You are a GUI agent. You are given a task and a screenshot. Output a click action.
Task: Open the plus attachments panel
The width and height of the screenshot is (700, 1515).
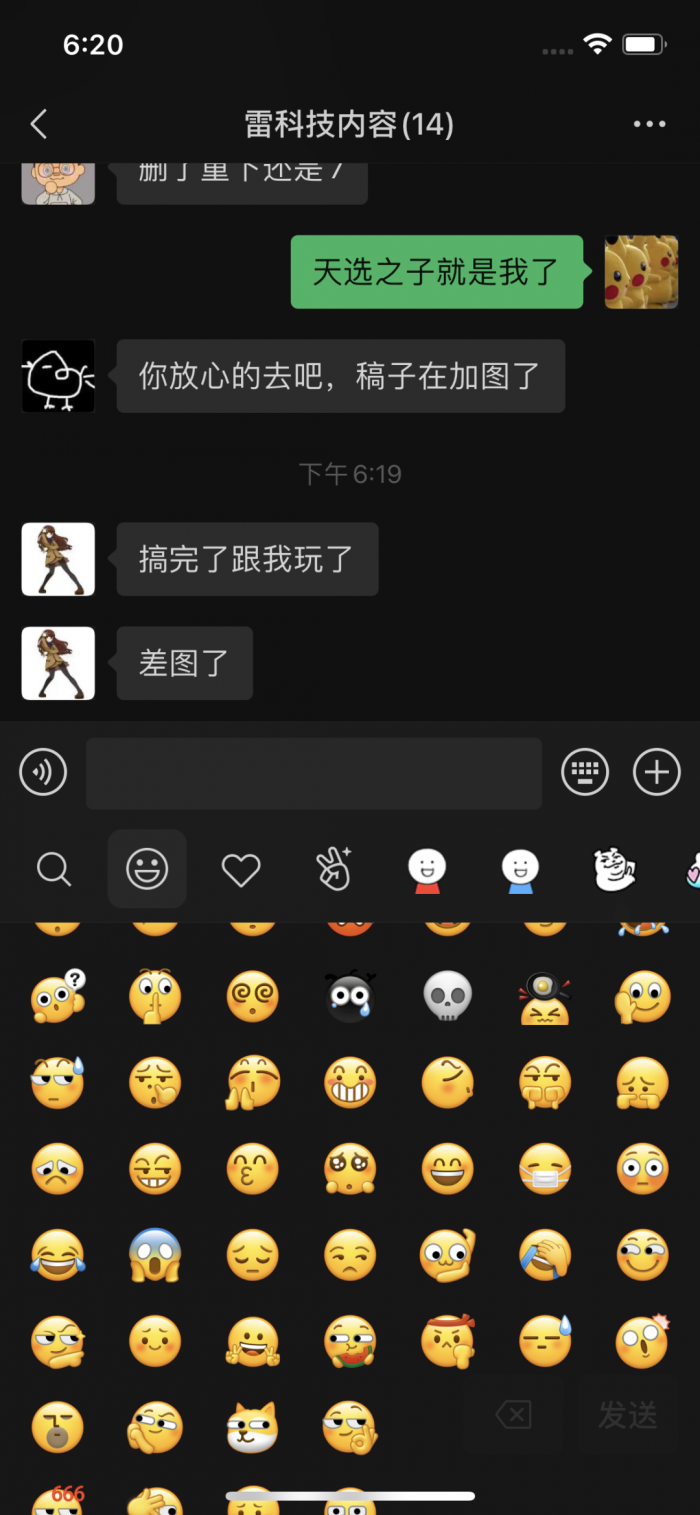(x=657, y=773)
